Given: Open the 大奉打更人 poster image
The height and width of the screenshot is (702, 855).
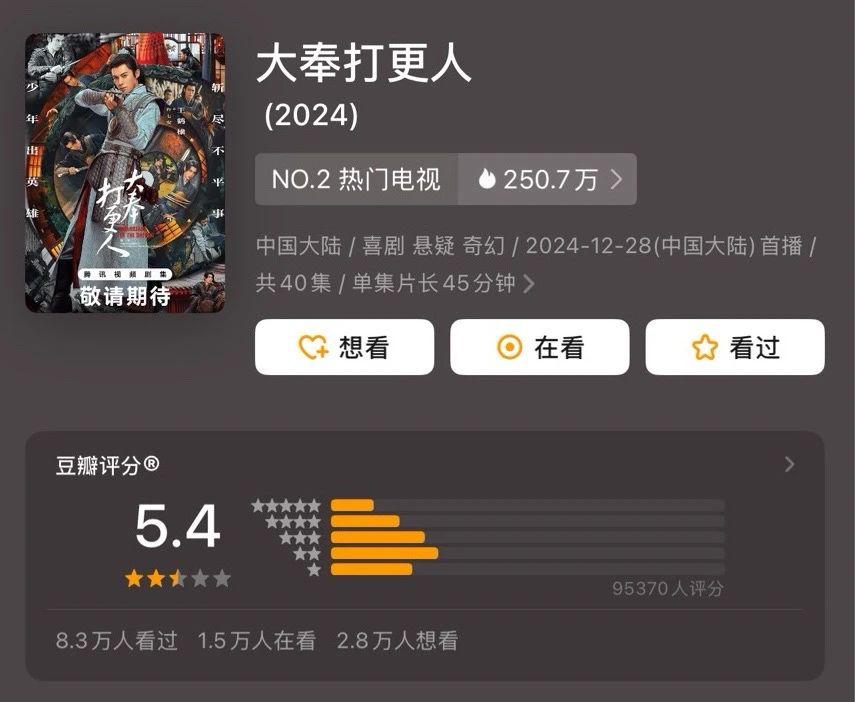Looking at the screenshot, I should [125, 173].
